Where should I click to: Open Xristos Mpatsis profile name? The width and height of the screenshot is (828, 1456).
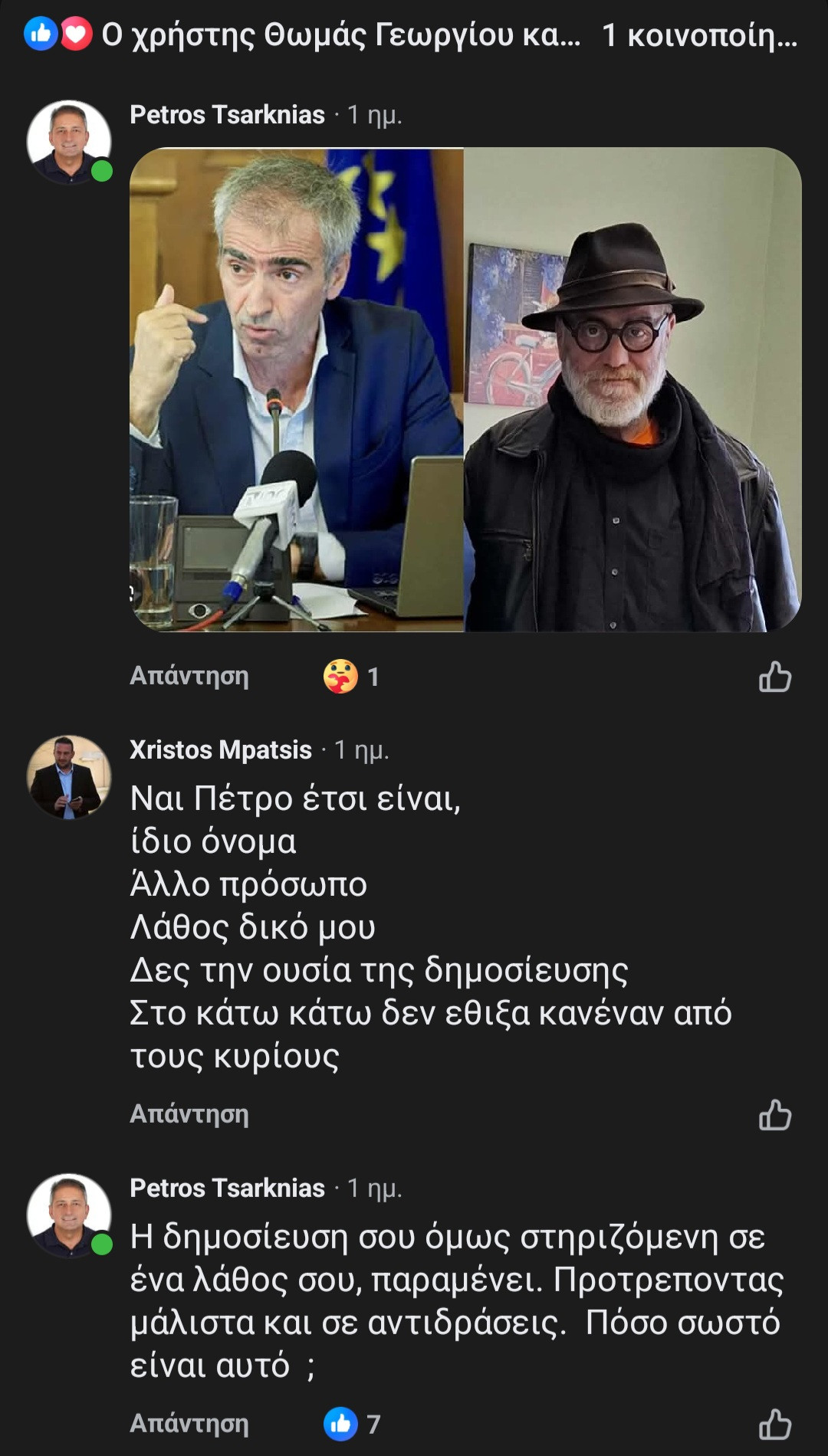tap(221, 749)
